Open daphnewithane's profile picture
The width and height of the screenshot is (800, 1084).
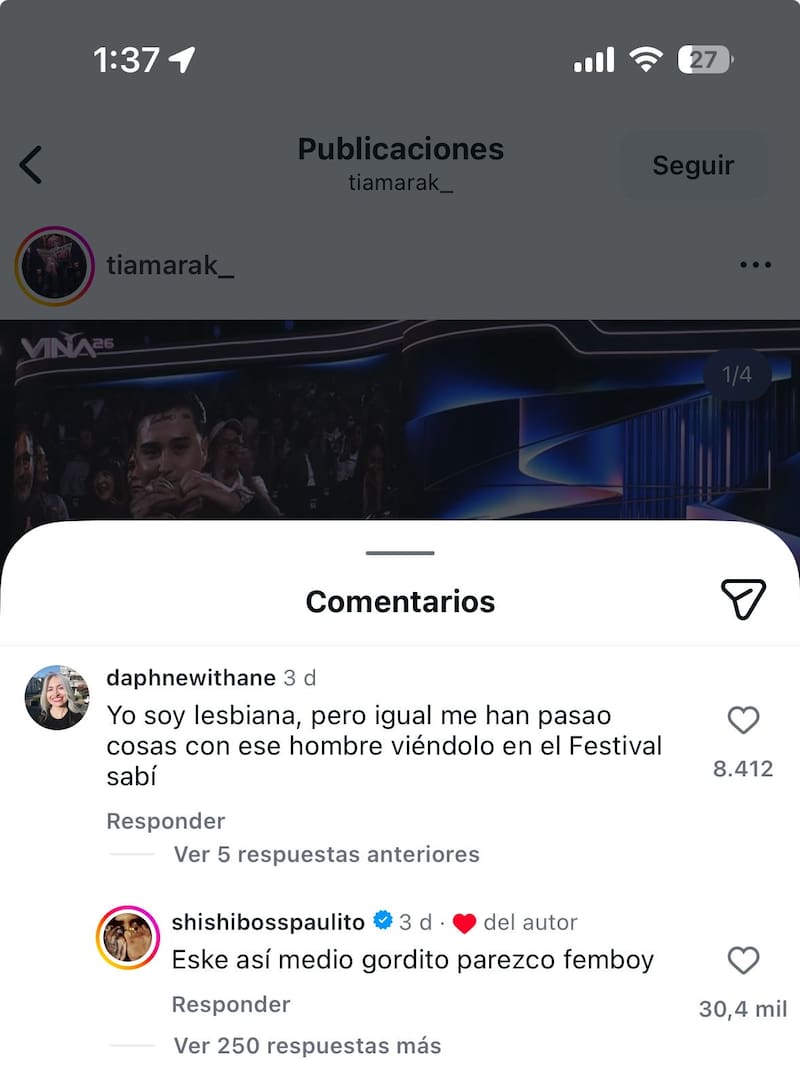pos(57,697)
